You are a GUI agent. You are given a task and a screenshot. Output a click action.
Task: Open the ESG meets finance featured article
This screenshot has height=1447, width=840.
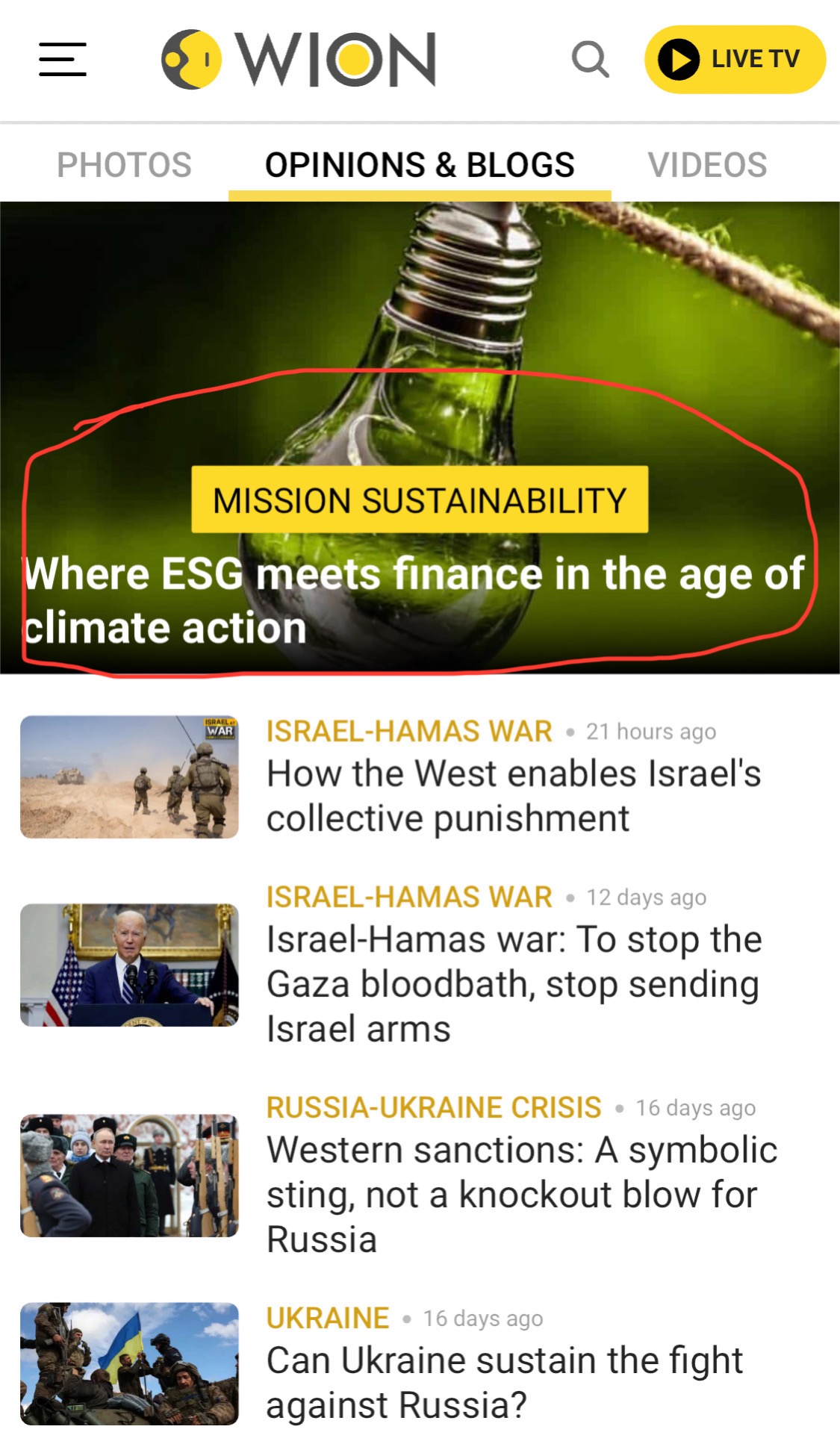tap(414, 601)
